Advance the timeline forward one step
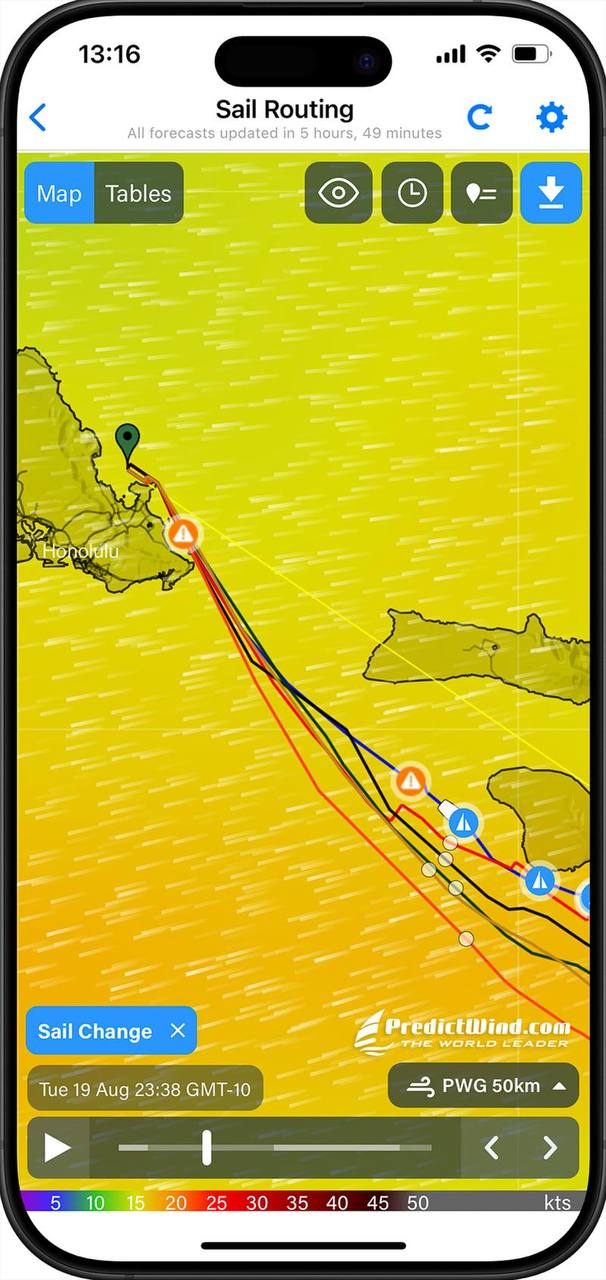Screen dimensions: 606x1280 click(x=549, y=1148)
